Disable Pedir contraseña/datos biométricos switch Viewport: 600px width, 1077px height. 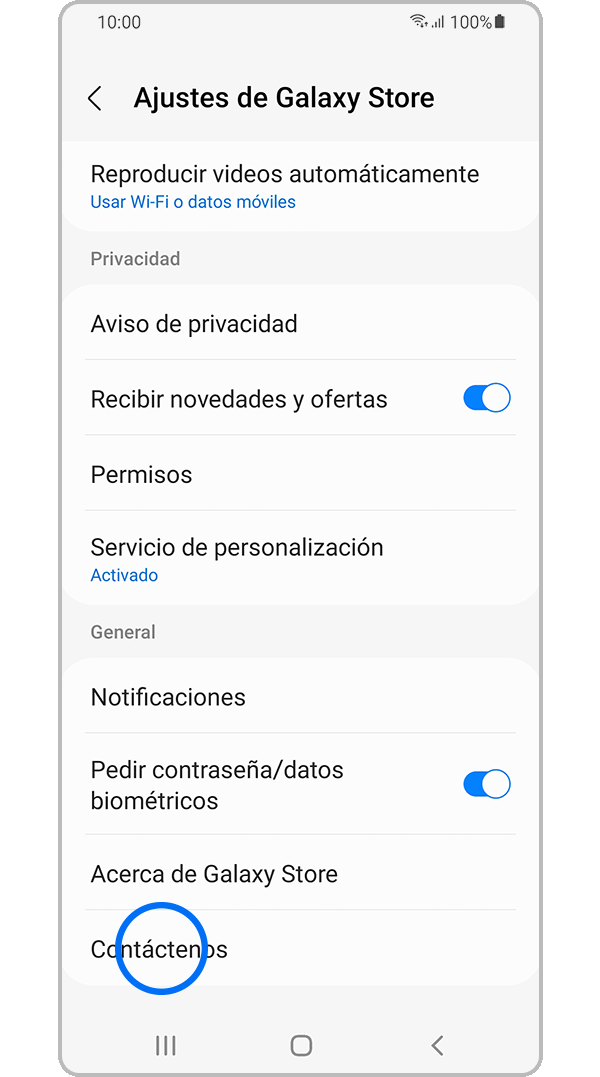coord(486,785)
